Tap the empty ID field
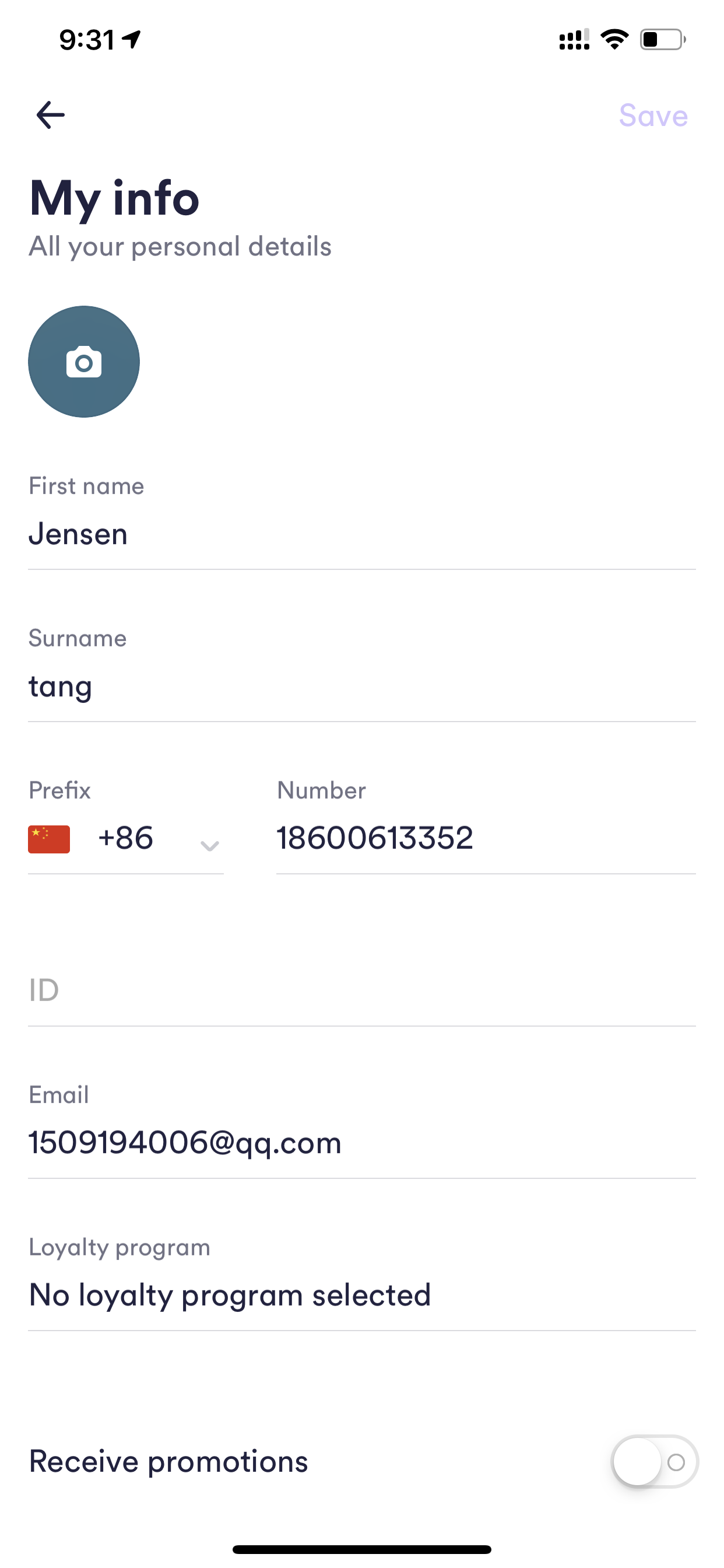 click(x=362, y=991)
